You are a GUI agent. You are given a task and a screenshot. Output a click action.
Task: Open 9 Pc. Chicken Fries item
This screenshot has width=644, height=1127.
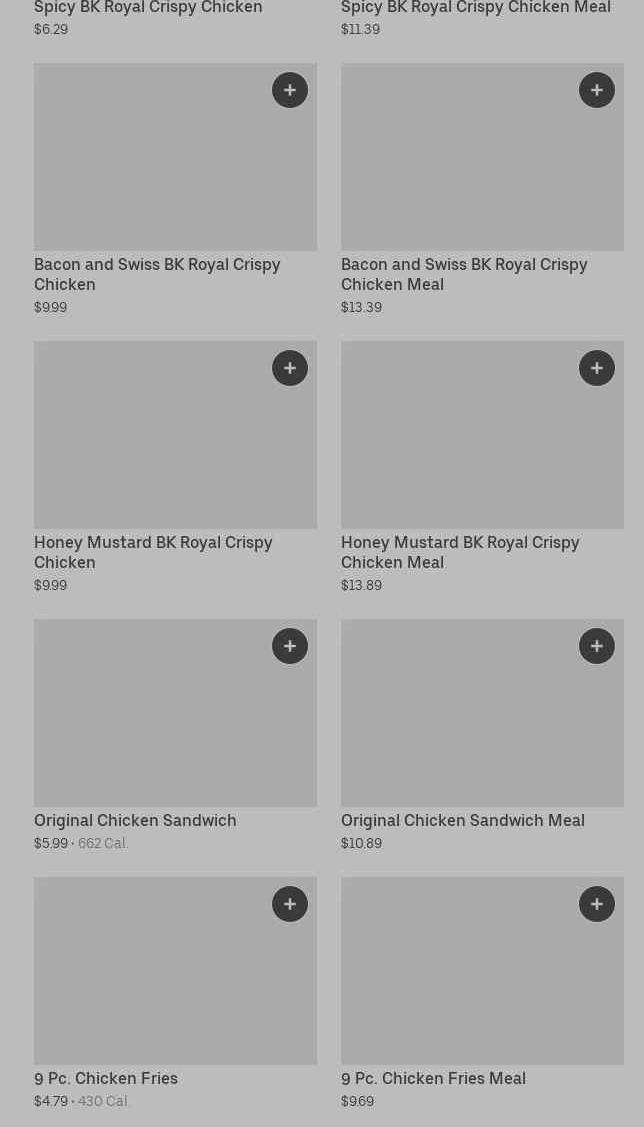(x=106, y=1078)
